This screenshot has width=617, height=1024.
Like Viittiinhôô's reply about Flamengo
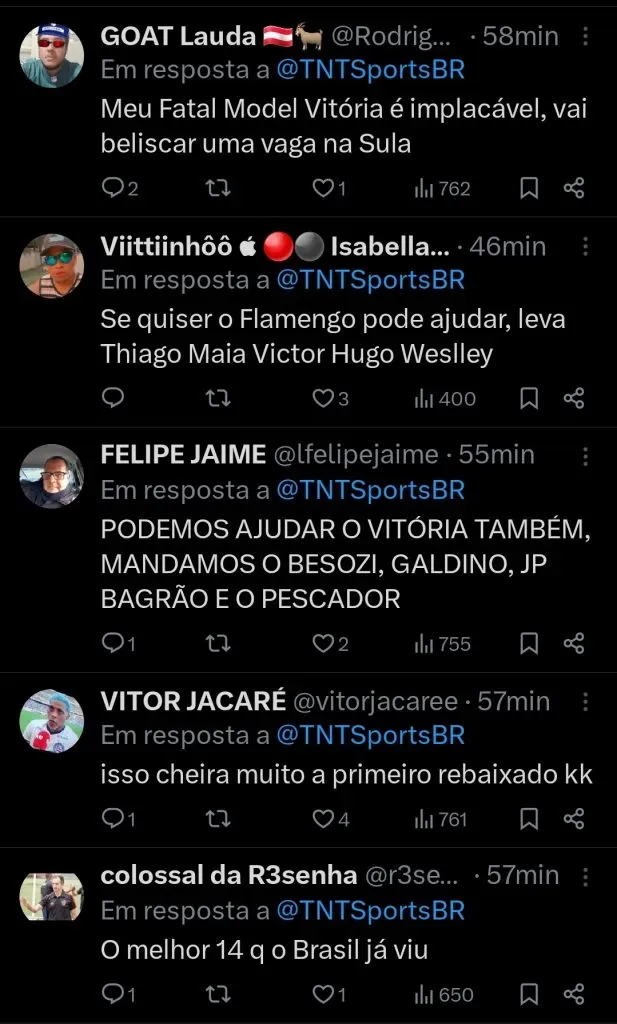(323, 398)
